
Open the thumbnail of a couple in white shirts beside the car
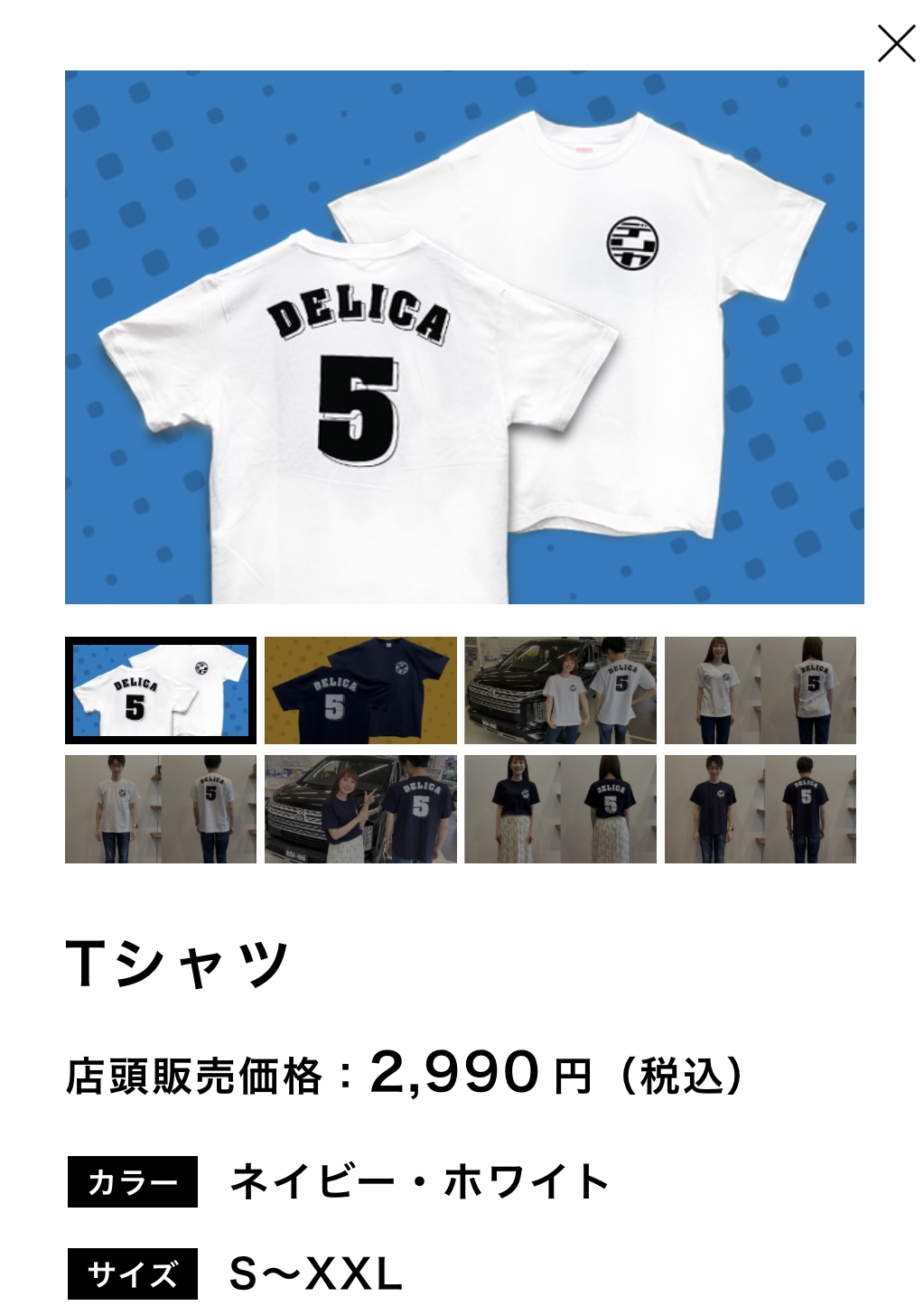560,691
